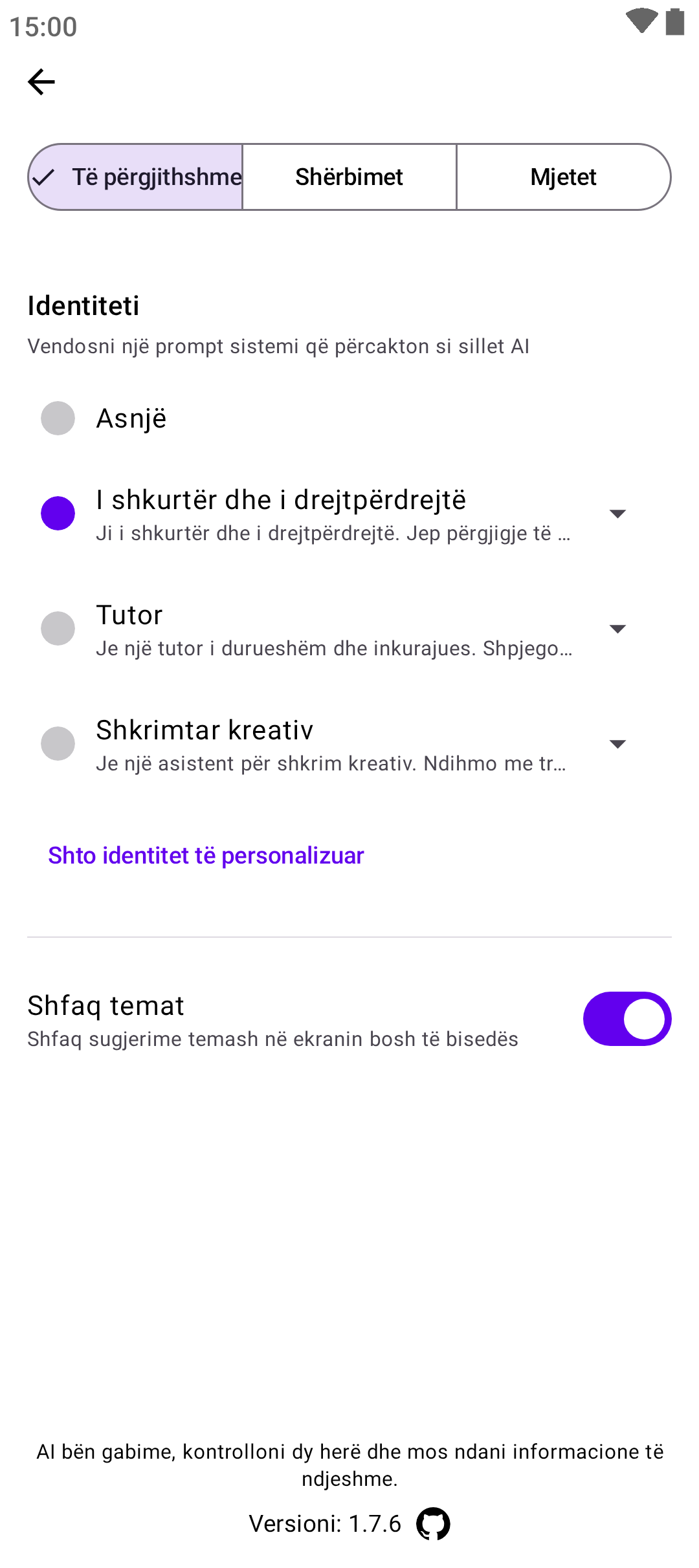
Task: Go back using the arrow icon
Action: 41,82
